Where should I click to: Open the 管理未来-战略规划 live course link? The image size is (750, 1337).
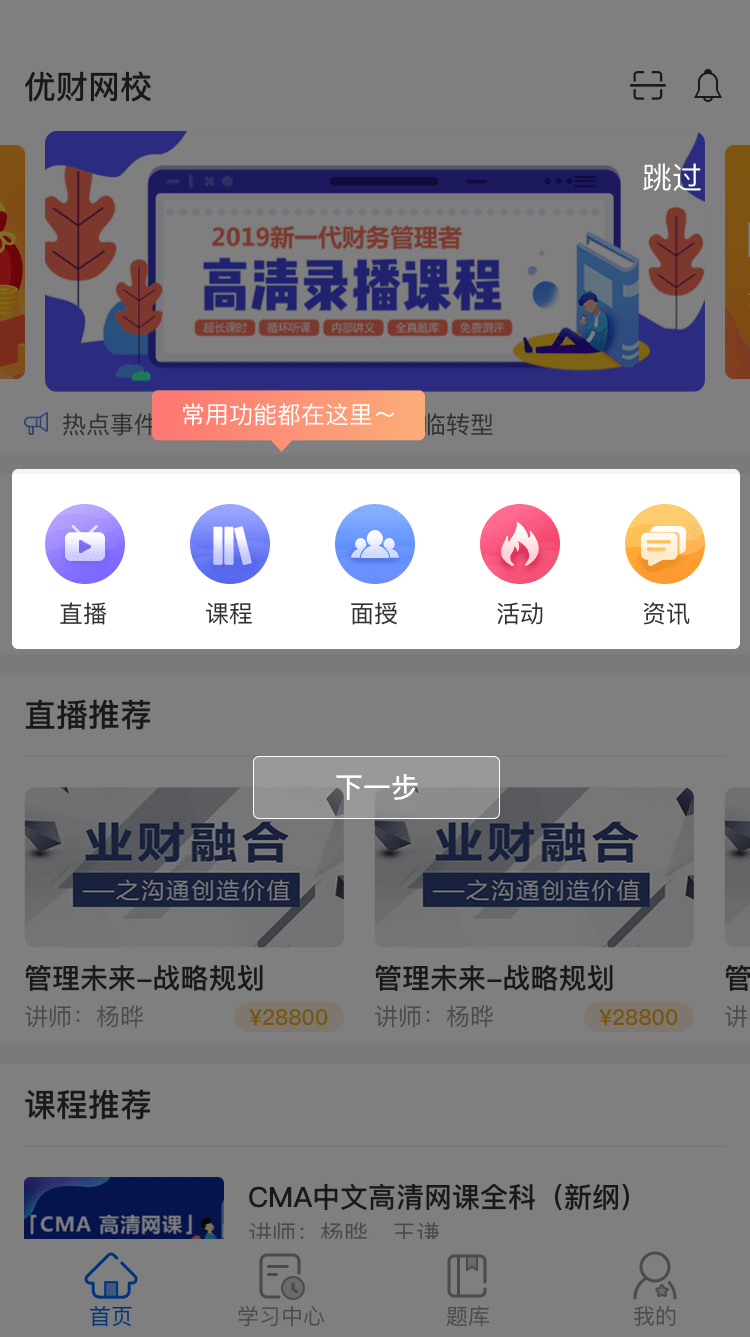click(147, 979)
